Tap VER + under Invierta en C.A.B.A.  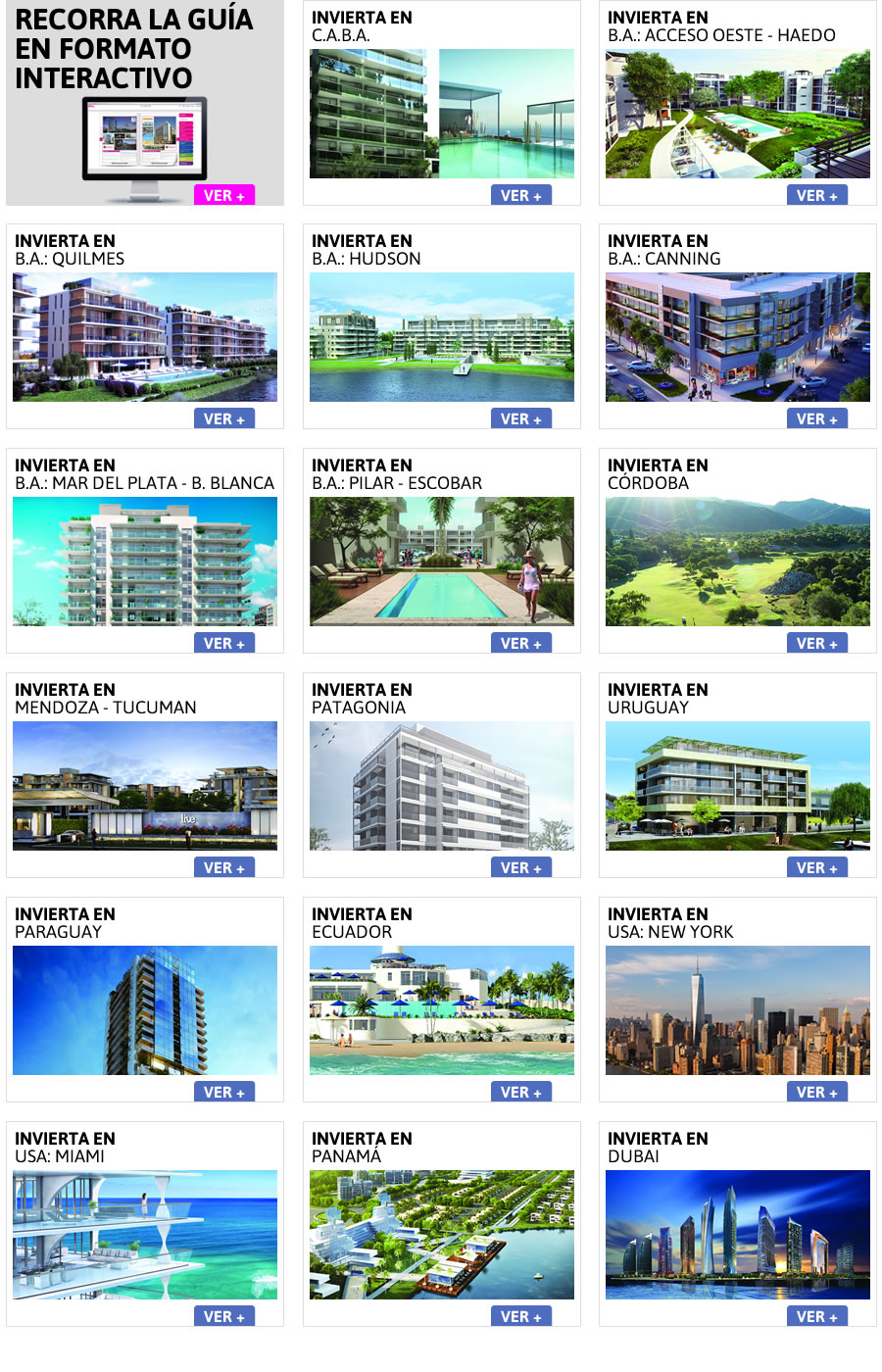tap(520, 195)
